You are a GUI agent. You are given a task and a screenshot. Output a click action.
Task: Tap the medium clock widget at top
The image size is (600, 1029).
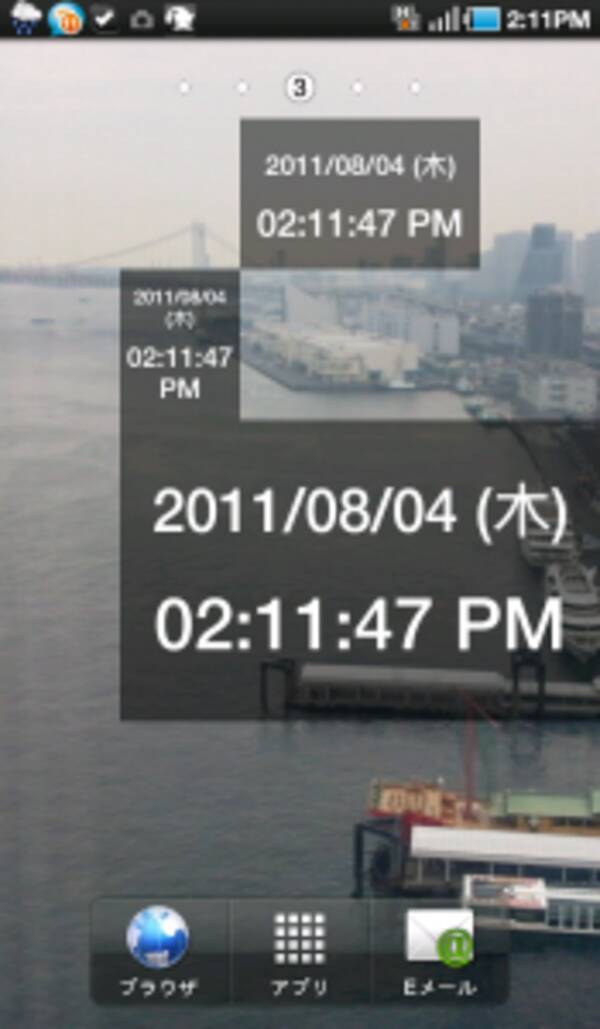click(x=359, y=193)
